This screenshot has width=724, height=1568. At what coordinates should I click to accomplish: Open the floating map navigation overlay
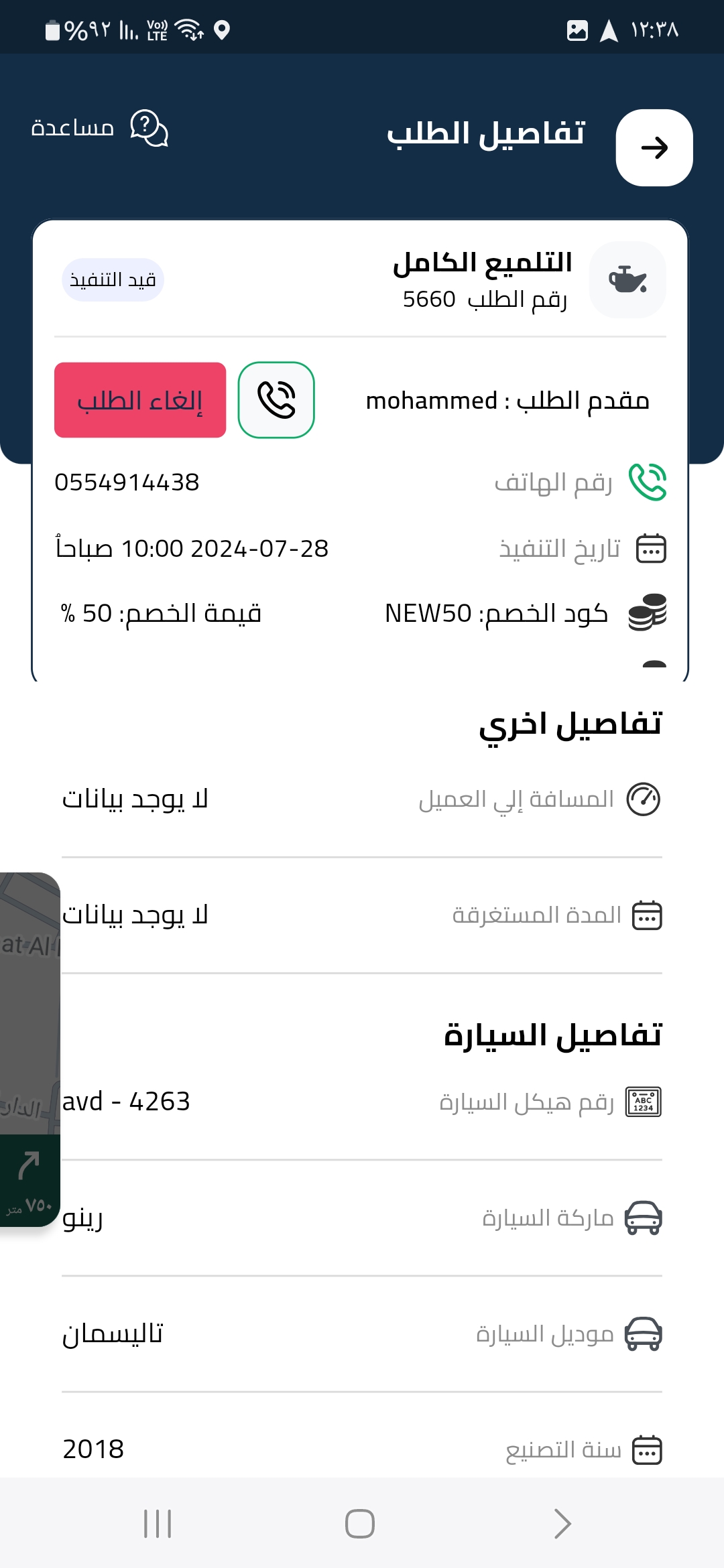[29, 1049]
